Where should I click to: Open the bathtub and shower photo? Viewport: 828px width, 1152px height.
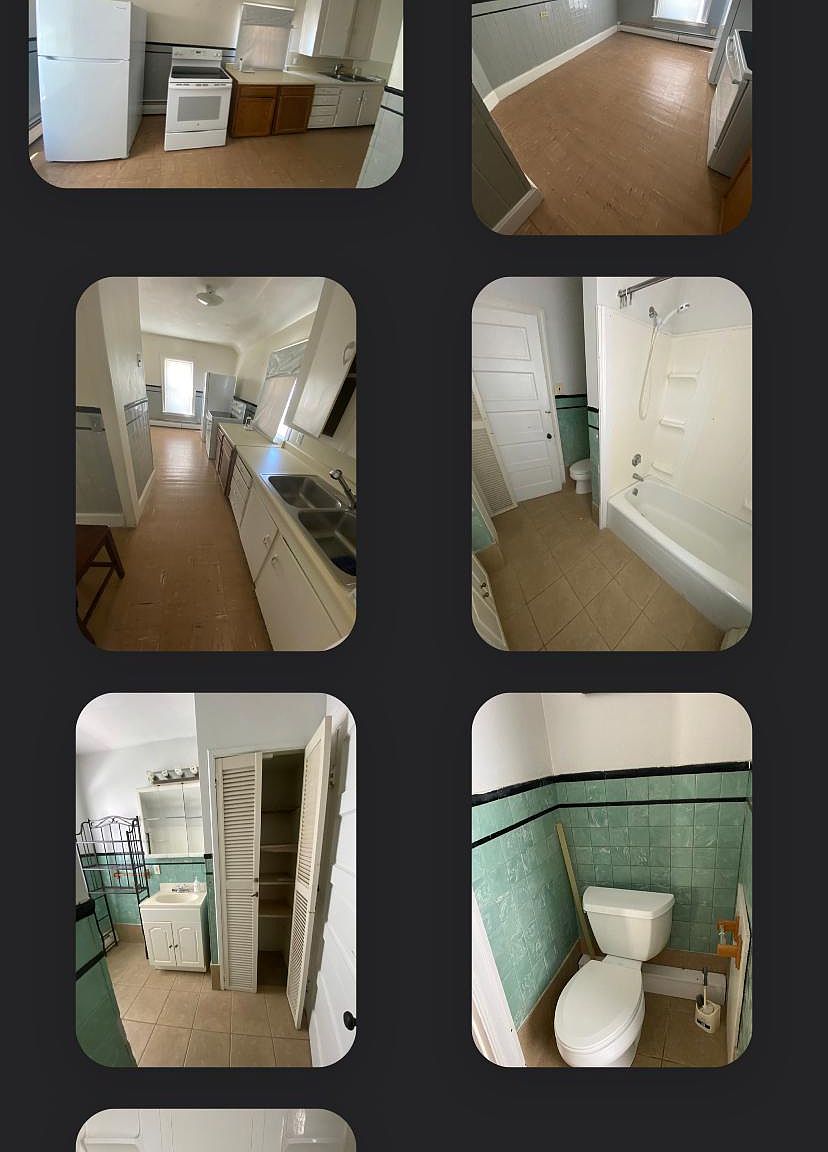tap(611, 464)
